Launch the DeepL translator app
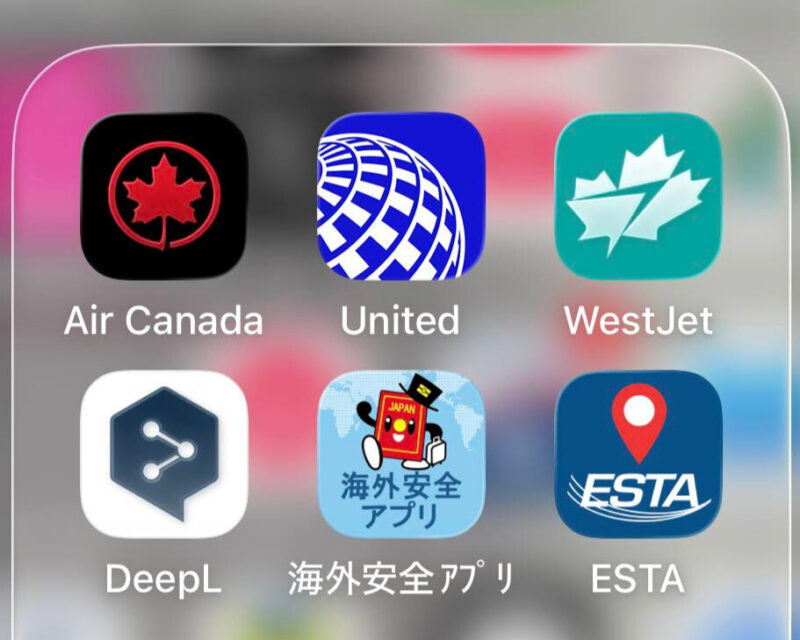The width and height of the screenshot is (800, 640). [x=164, y=454]
